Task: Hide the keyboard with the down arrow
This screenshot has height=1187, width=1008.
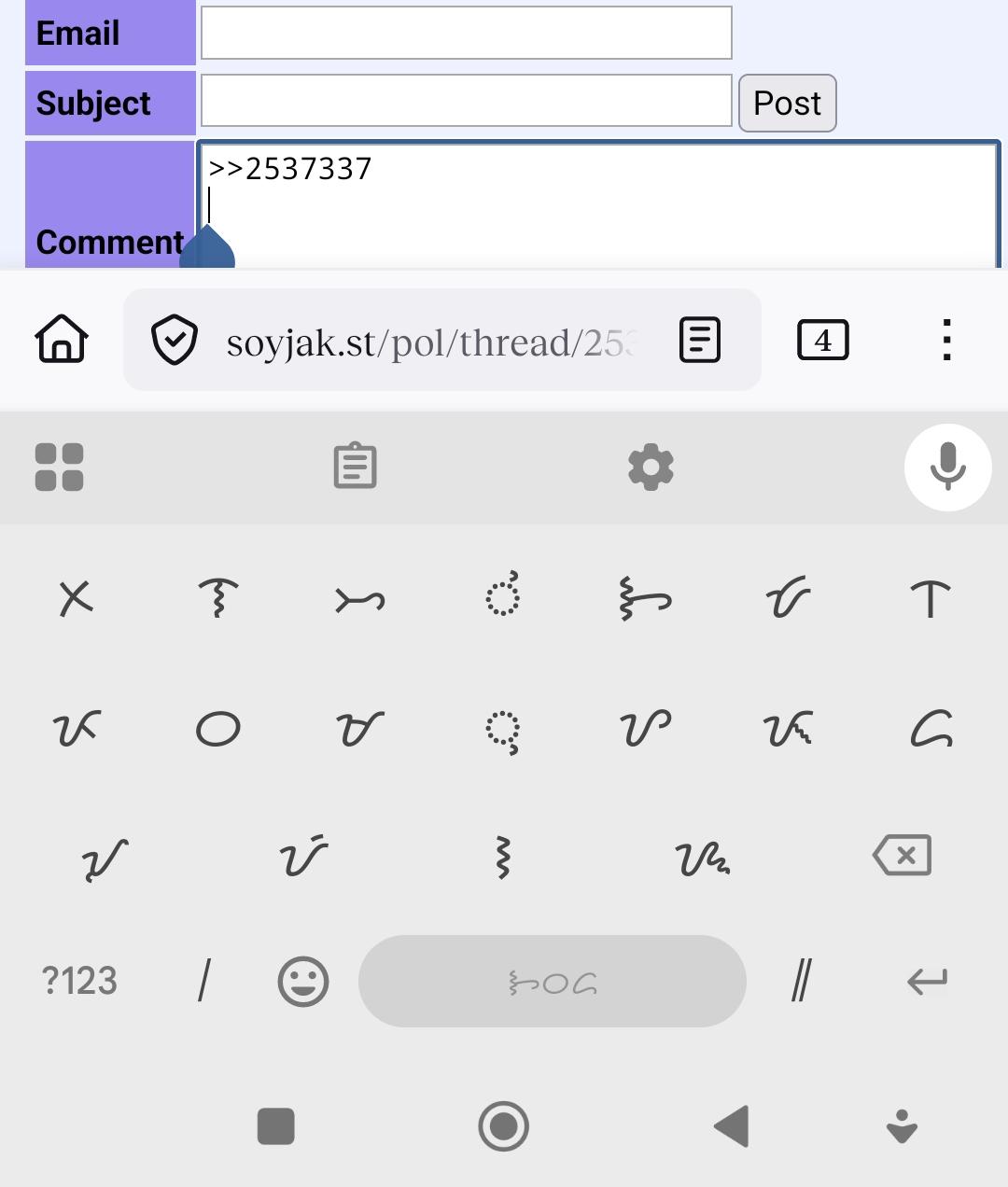Action: (x=902, y=1127)
